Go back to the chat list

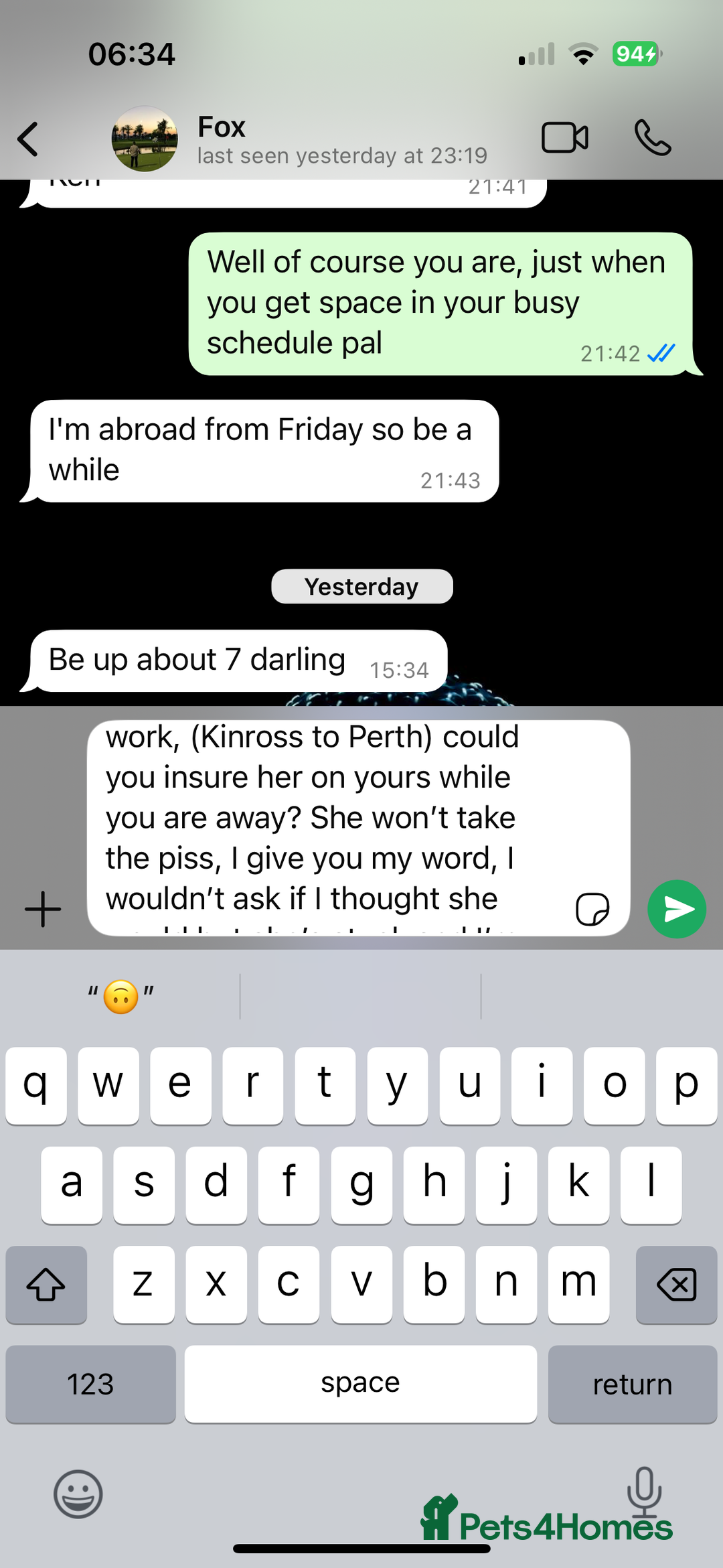click(28, 139)
